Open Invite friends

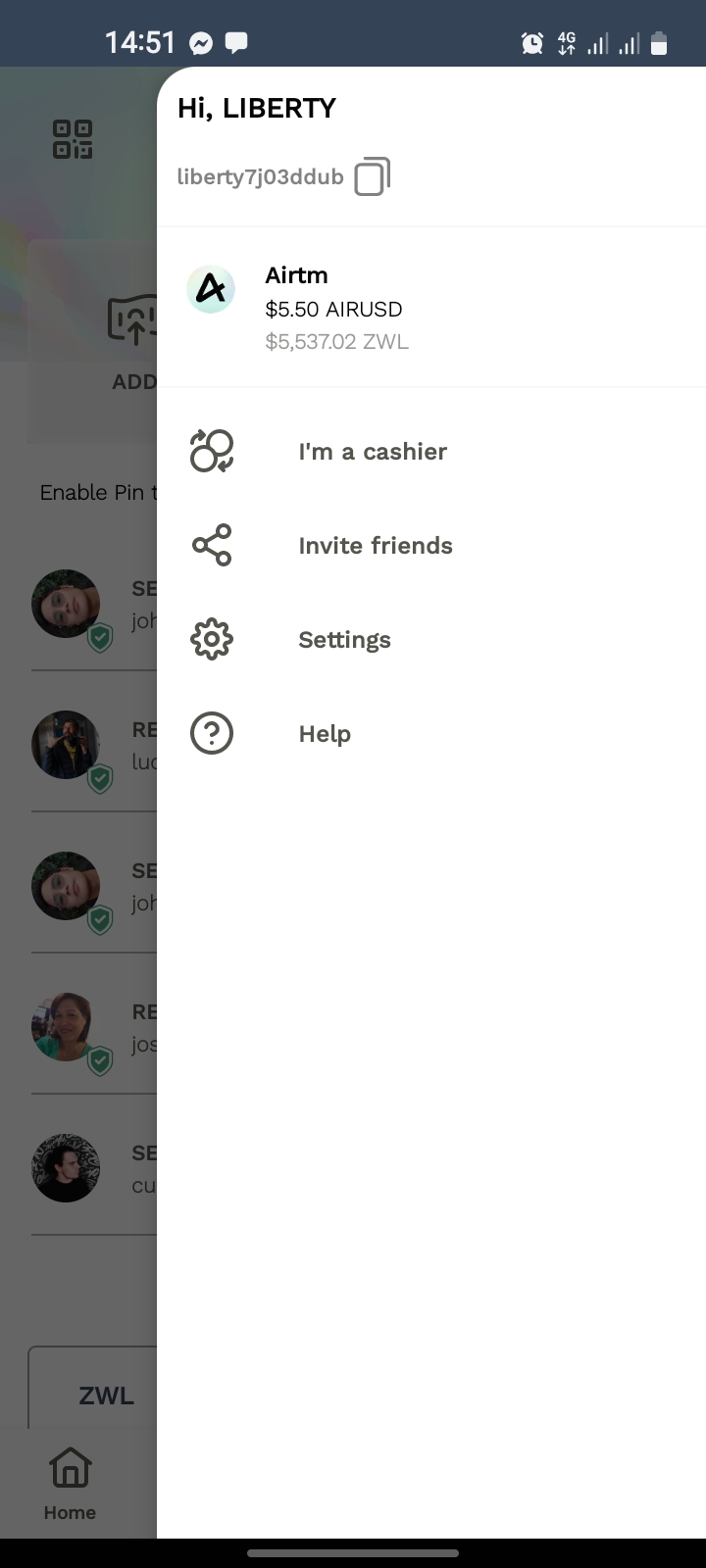coord(375,546)
